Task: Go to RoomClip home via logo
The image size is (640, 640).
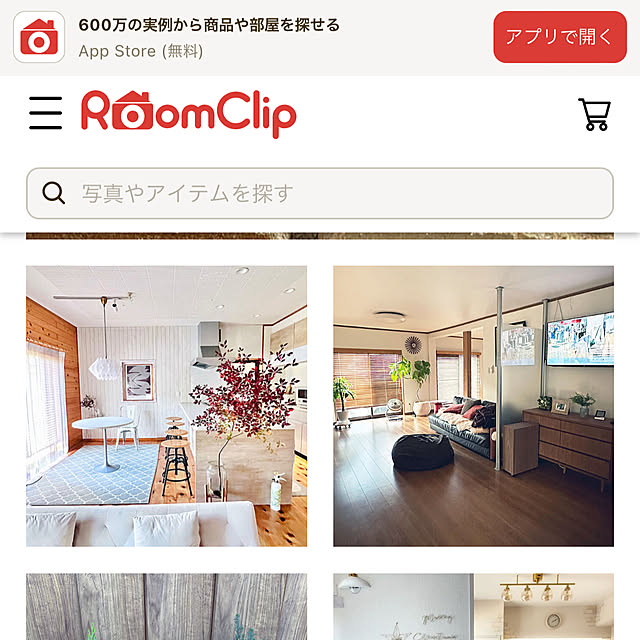Action: pos(188,114)
